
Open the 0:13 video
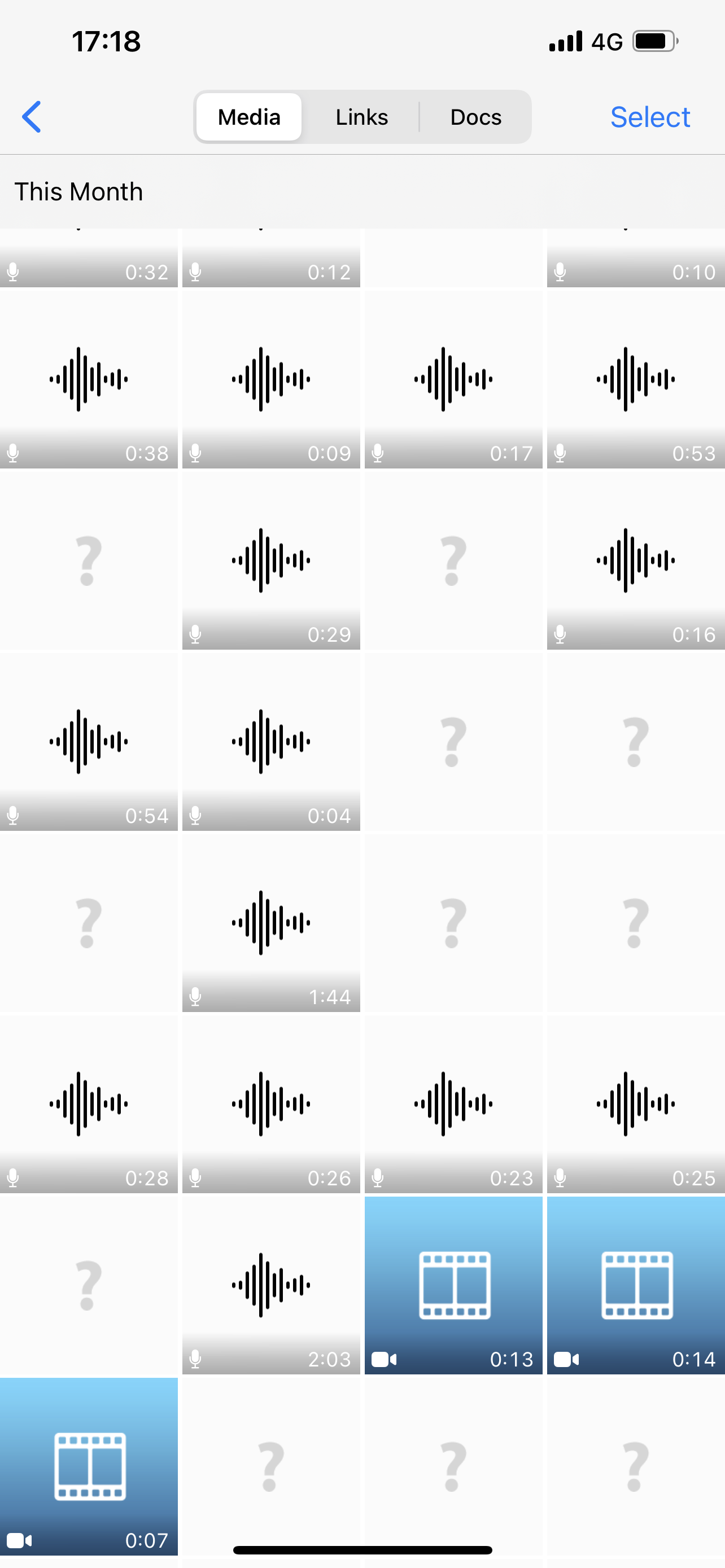[453, 1284]
